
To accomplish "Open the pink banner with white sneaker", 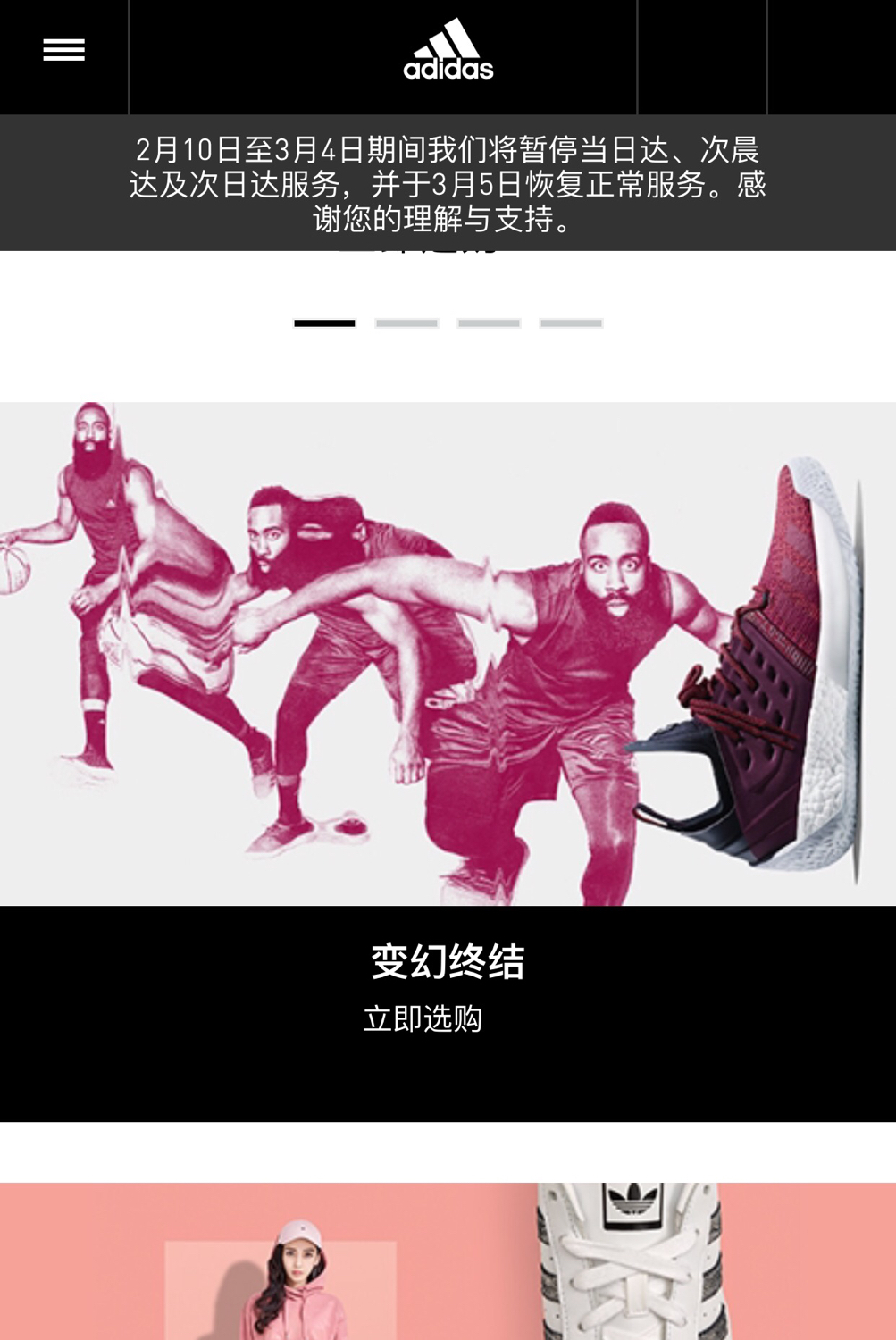I will click(447, 1261).
